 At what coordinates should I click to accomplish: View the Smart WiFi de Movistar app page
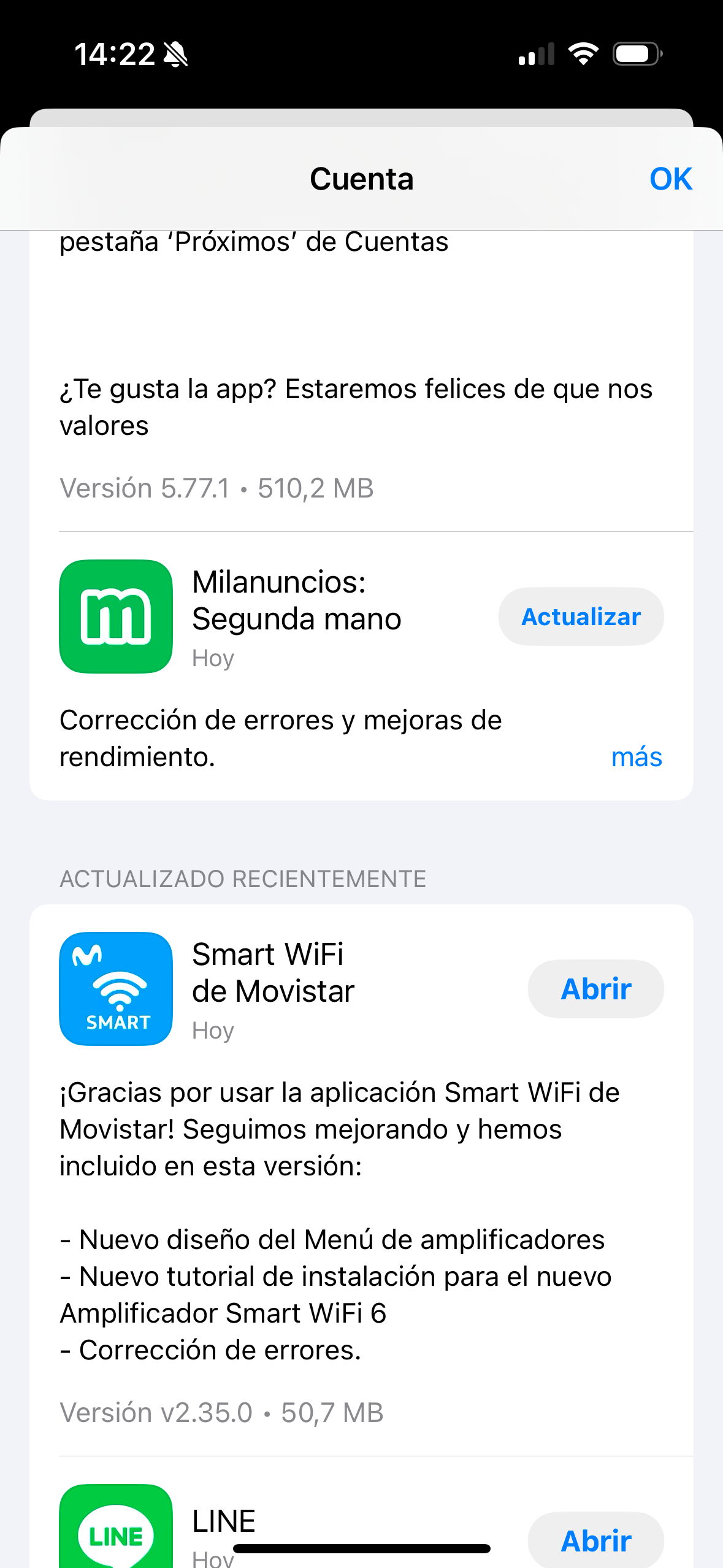pyautogui.click(x=116, y=988)
